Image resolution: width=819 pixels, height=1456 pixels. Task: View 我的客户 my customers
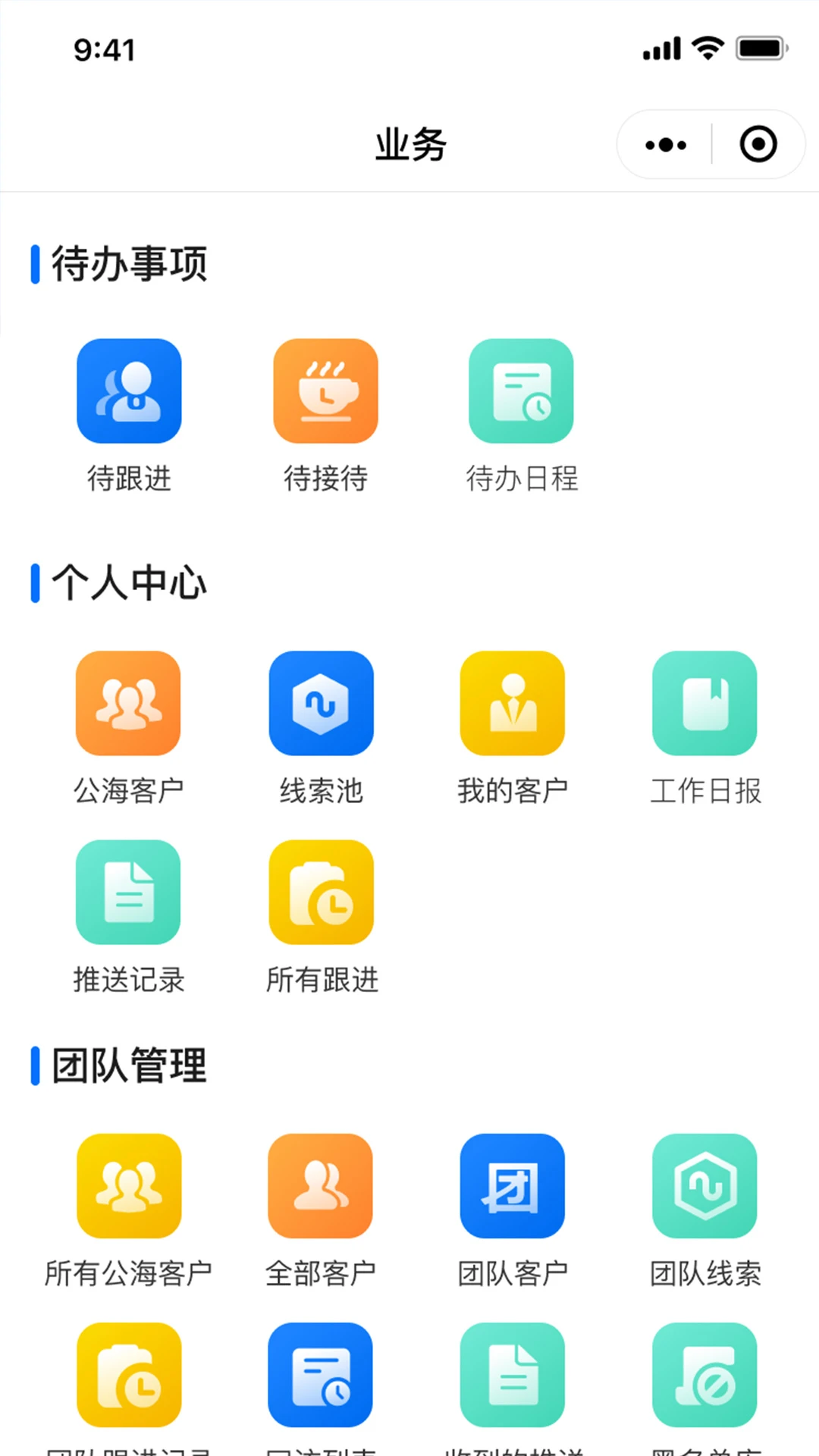[513, 703]
